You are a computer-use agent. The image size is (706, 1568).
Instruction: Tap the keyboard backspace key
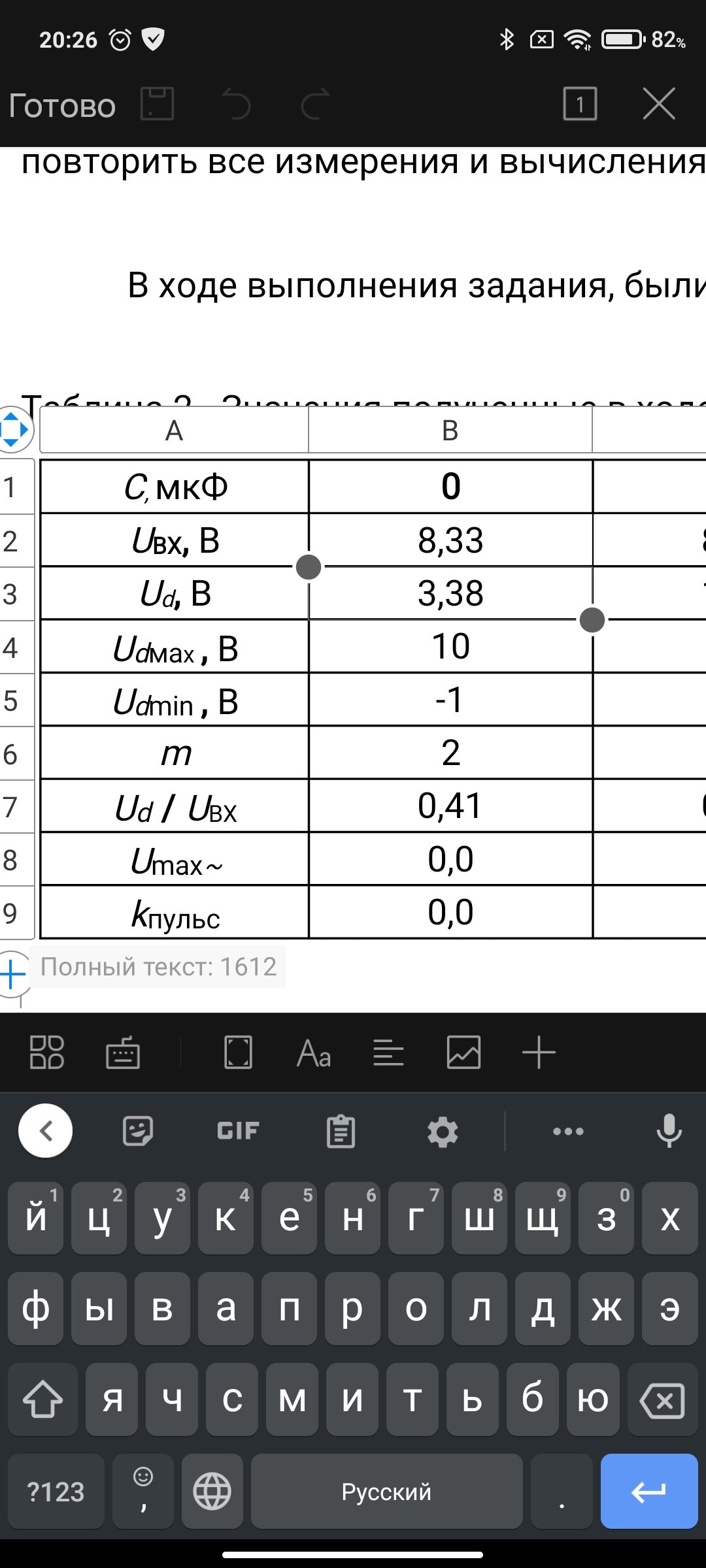point(662,1399)
